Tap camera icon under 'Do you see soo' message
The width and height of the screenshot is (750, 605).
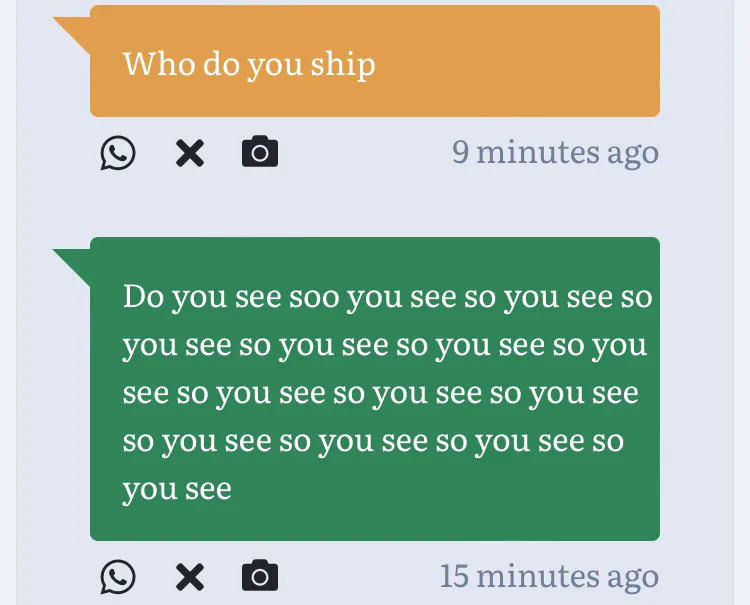tap(260, 577)
